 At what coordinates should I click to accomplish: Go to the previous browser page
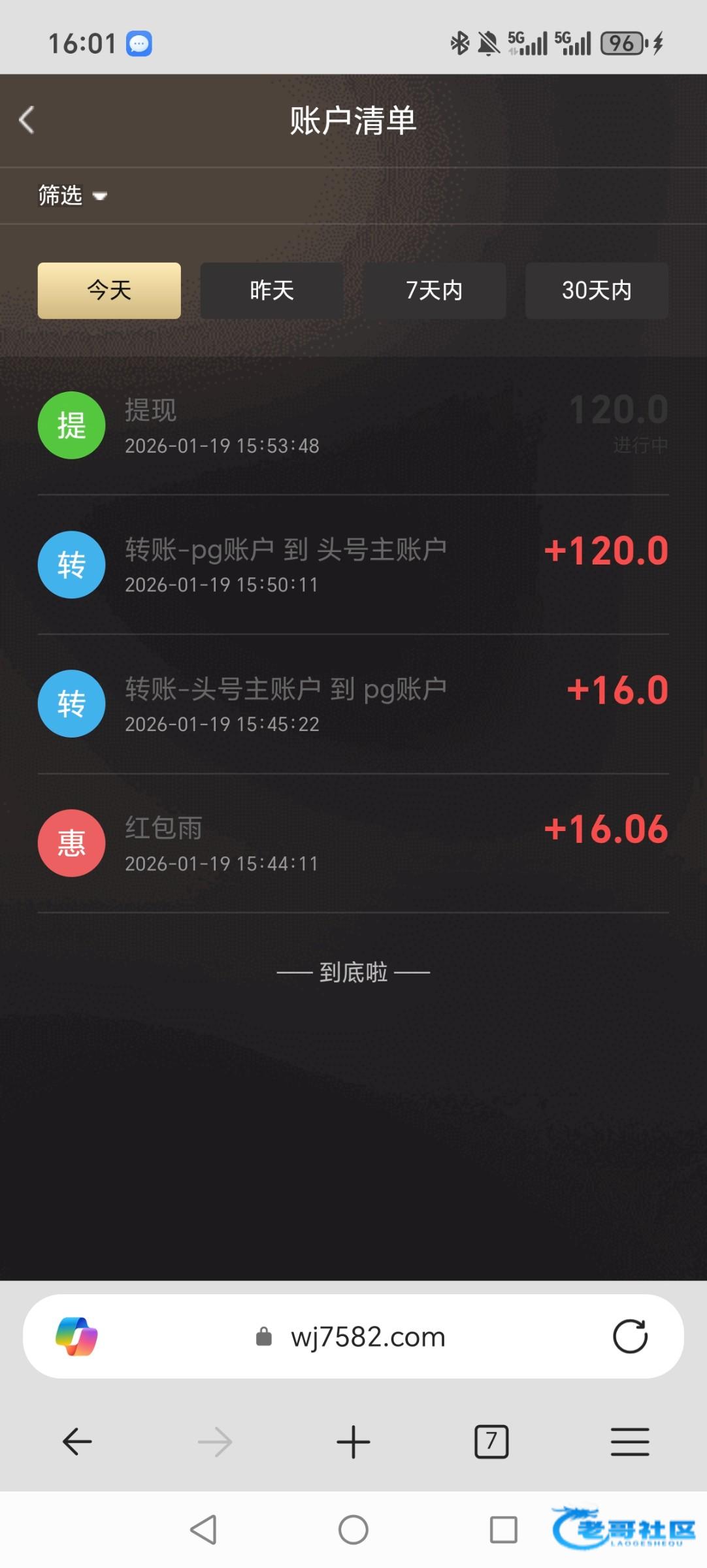tap(77, 1442)
